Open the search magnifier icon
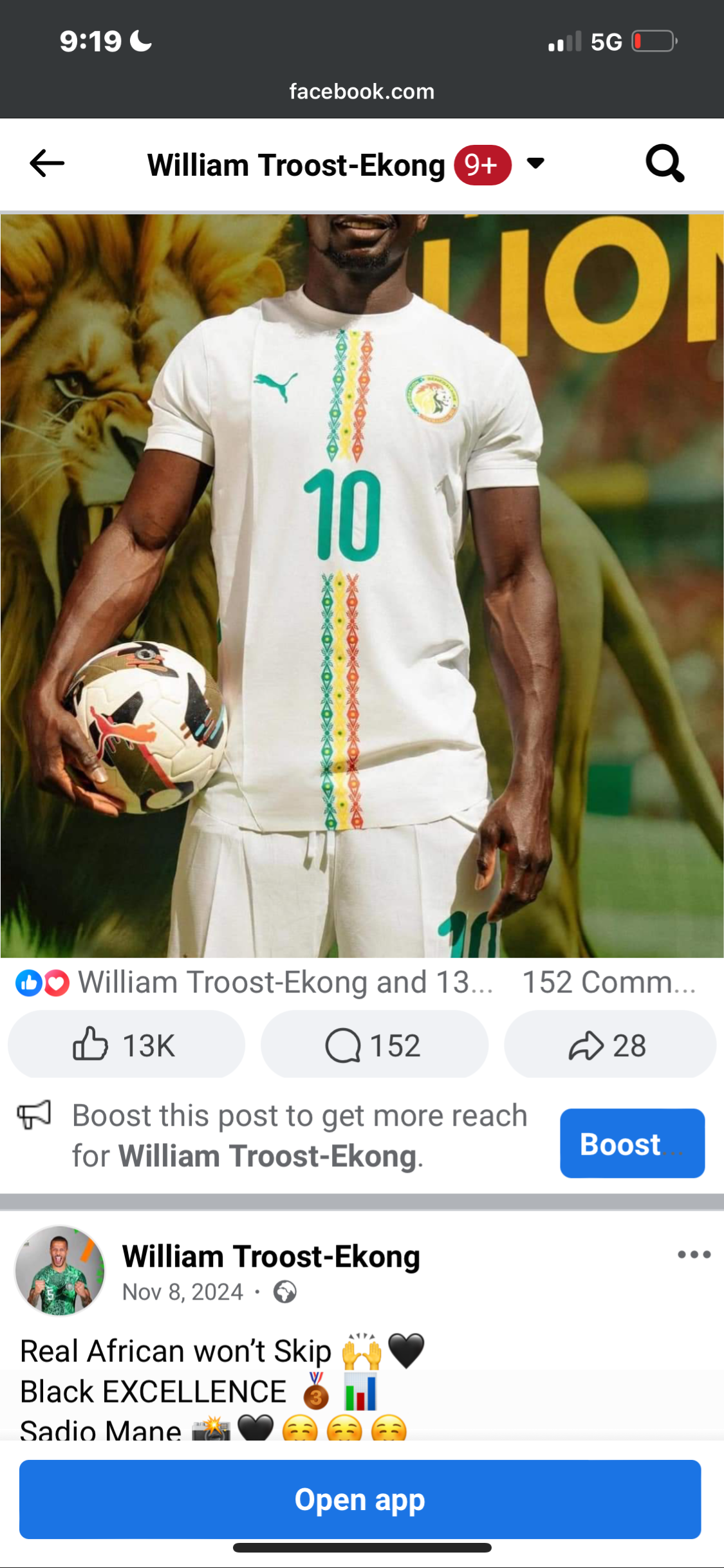 point(665,163)
